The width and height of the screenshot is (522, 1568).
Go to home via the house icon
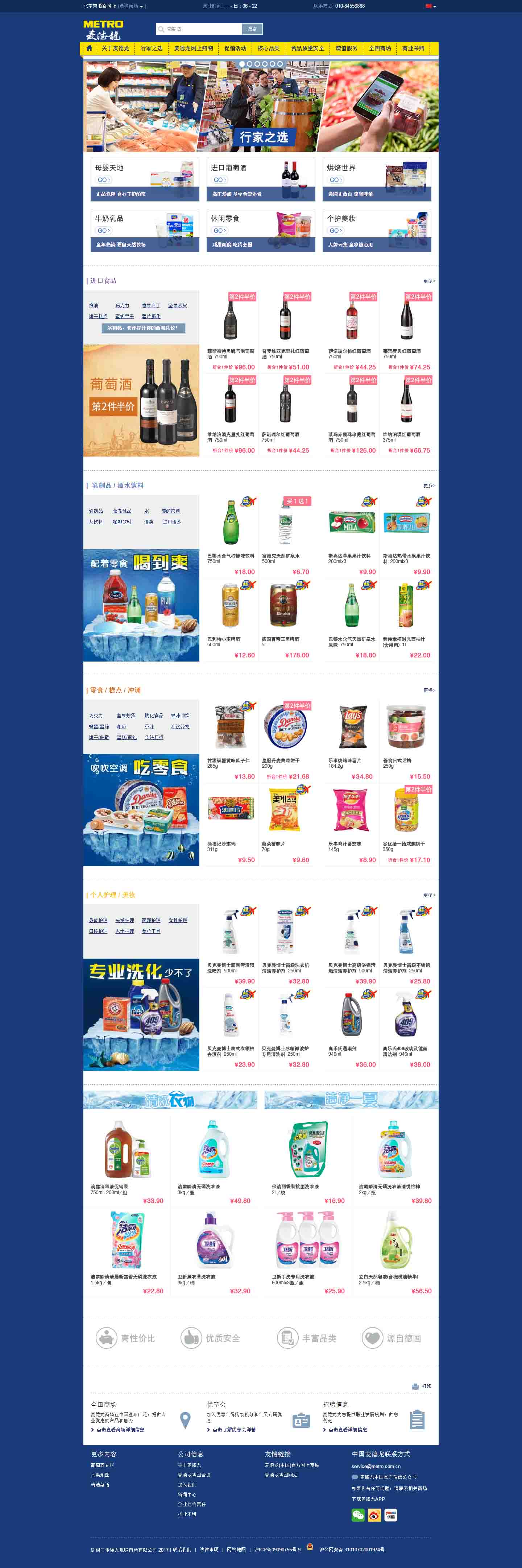tap(90, 48)
